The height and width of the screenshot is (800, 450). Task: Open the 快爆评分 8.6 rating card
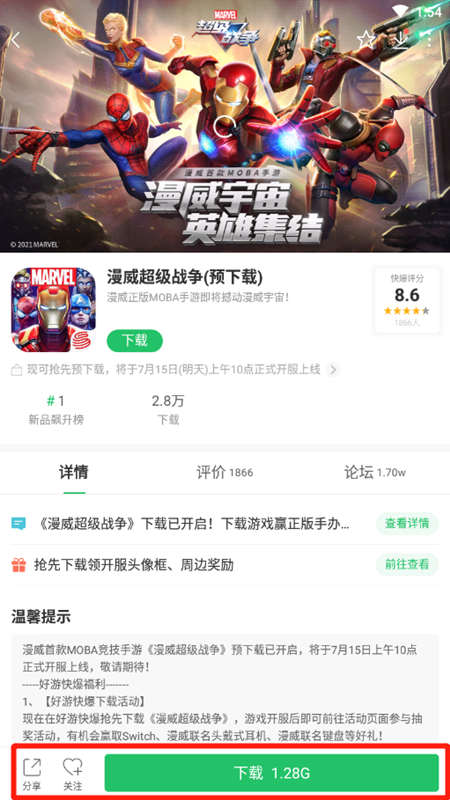point(407,301)
